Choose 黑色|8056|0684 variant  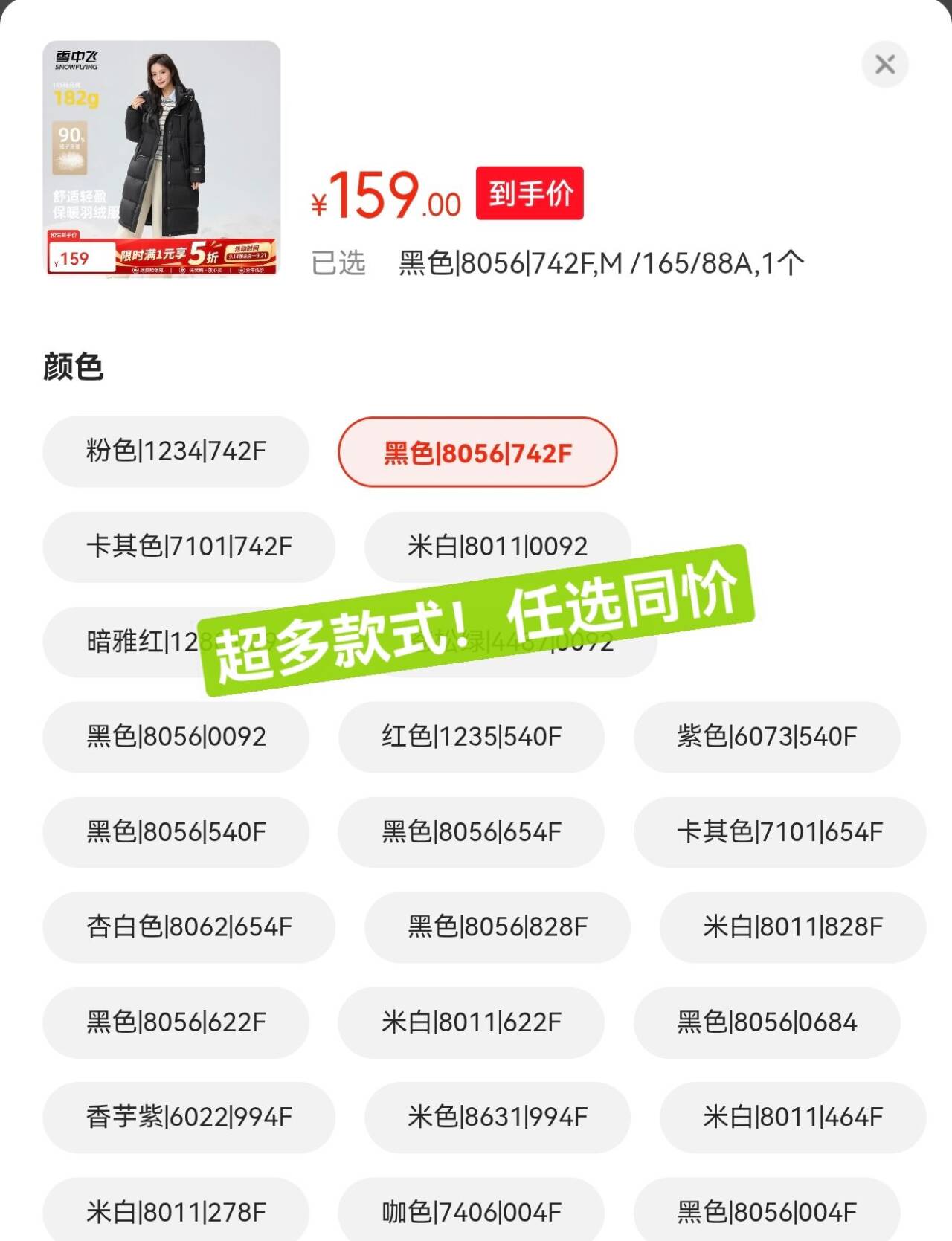point(767,1022)
